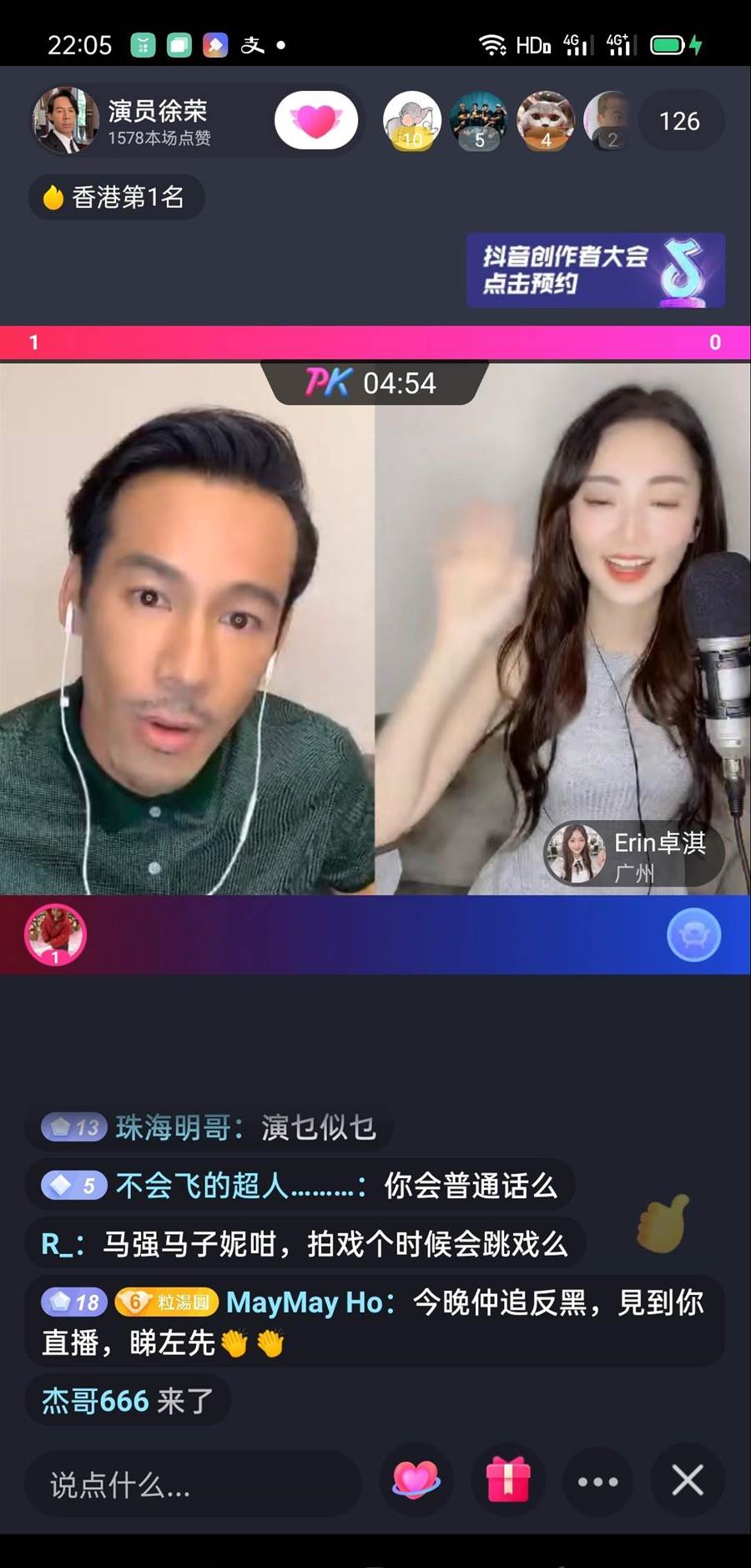
Task: Open the comment from R_
Action: [305, 1244]
